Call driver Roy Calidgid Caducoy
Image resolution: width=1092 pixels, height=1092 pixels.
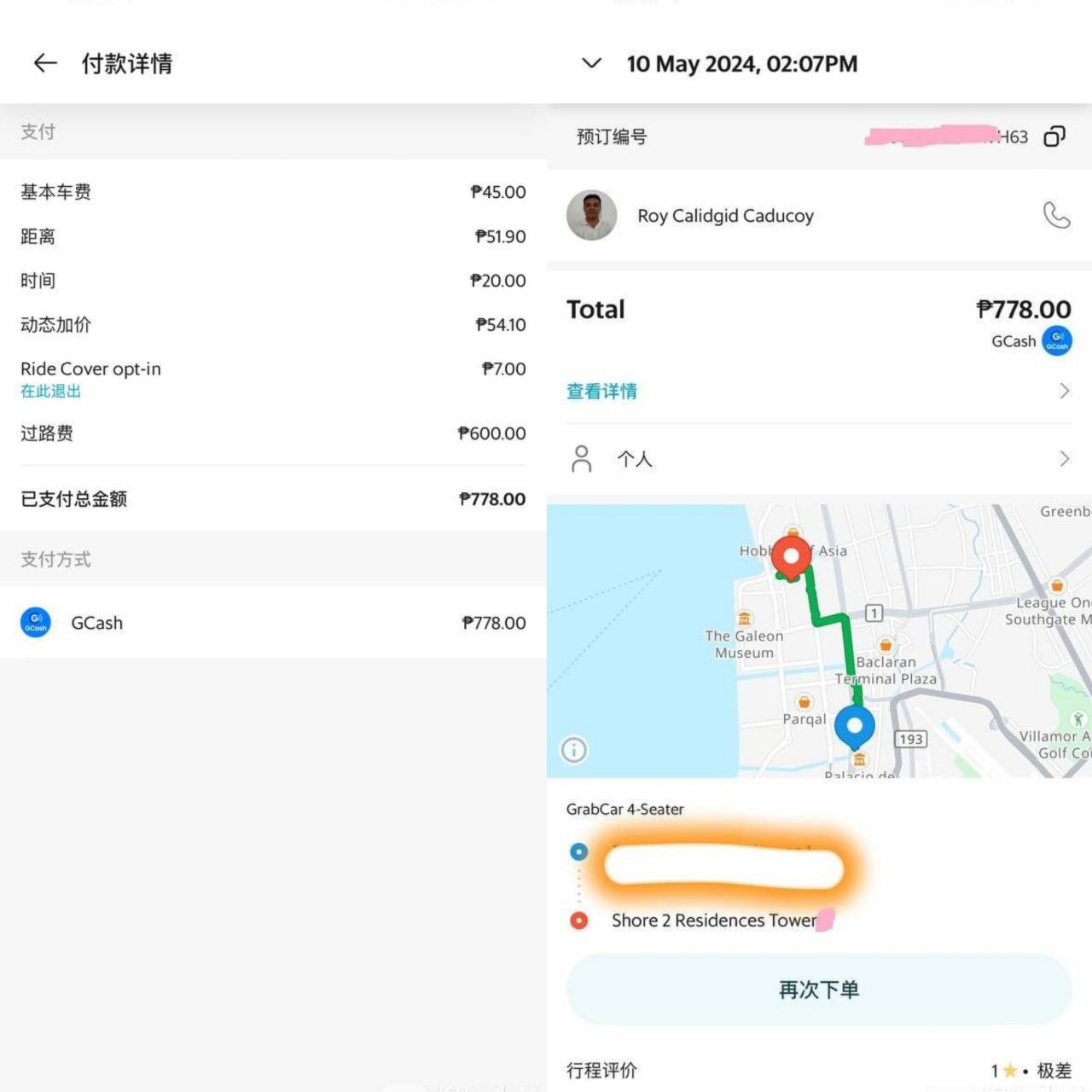click(1056, 215)
